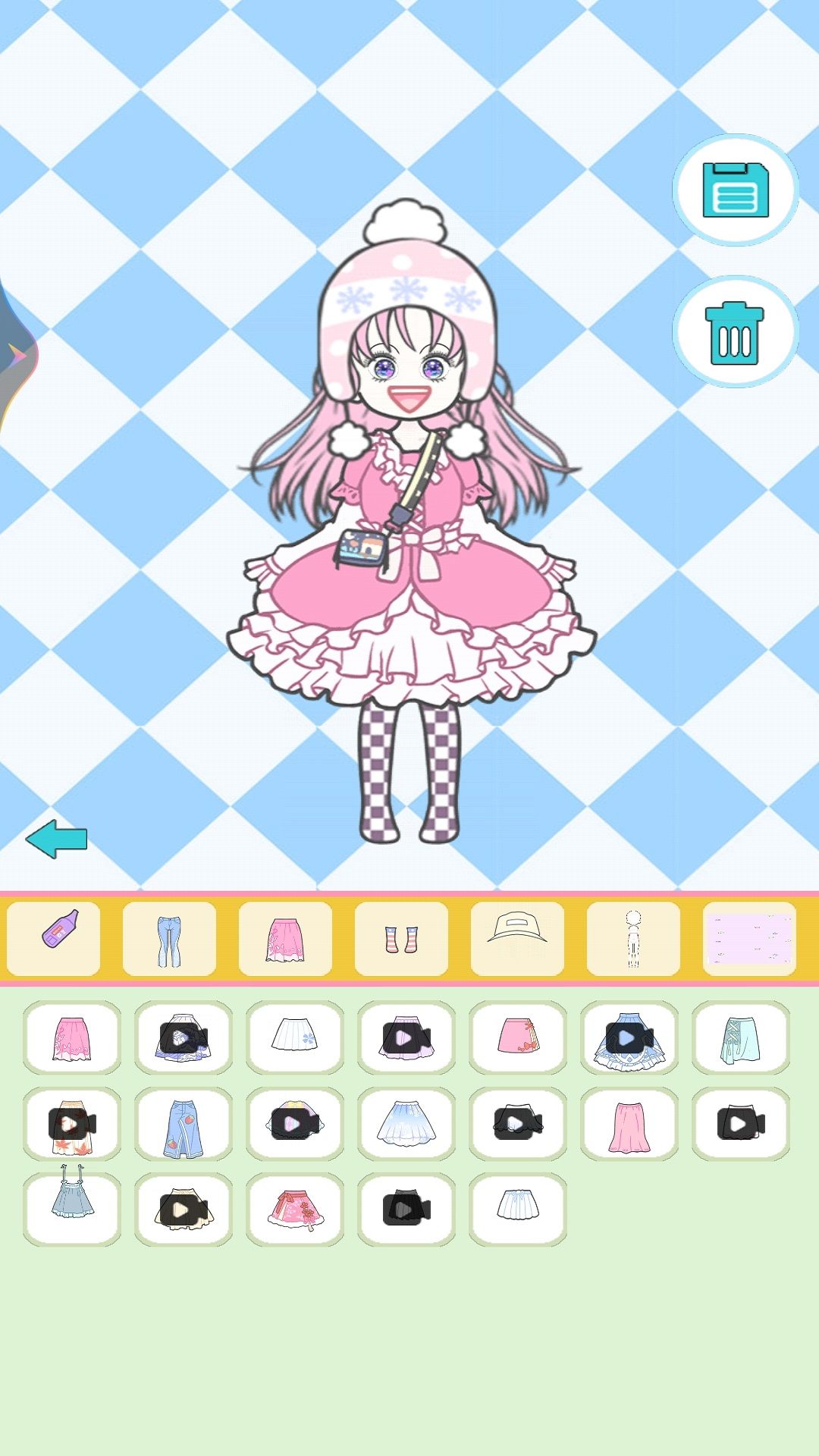
Task: Select the striped socks category icon
Action: (402, 939)
